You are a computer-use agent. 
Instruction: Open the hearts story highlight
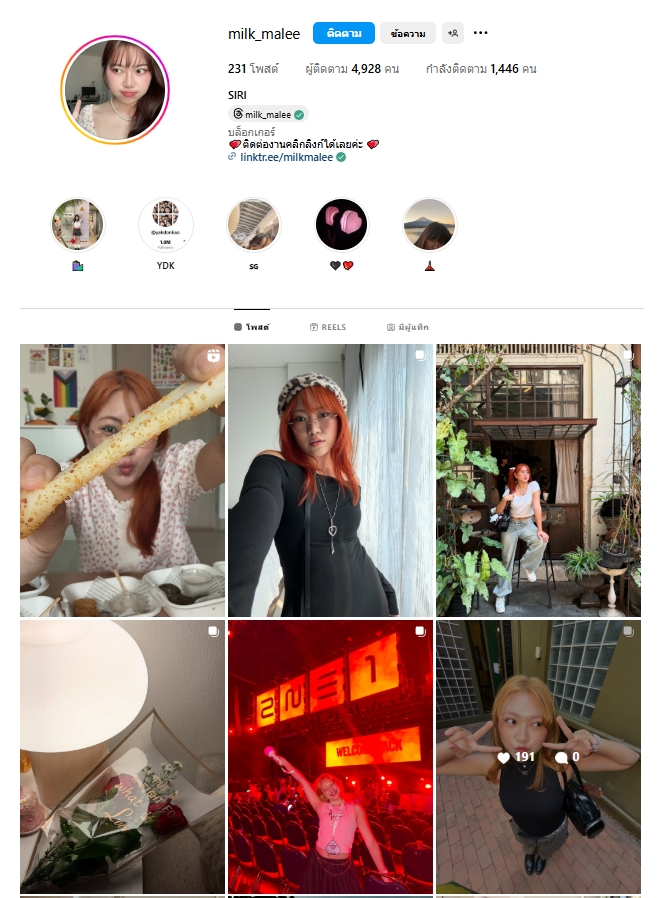(342, 225)
